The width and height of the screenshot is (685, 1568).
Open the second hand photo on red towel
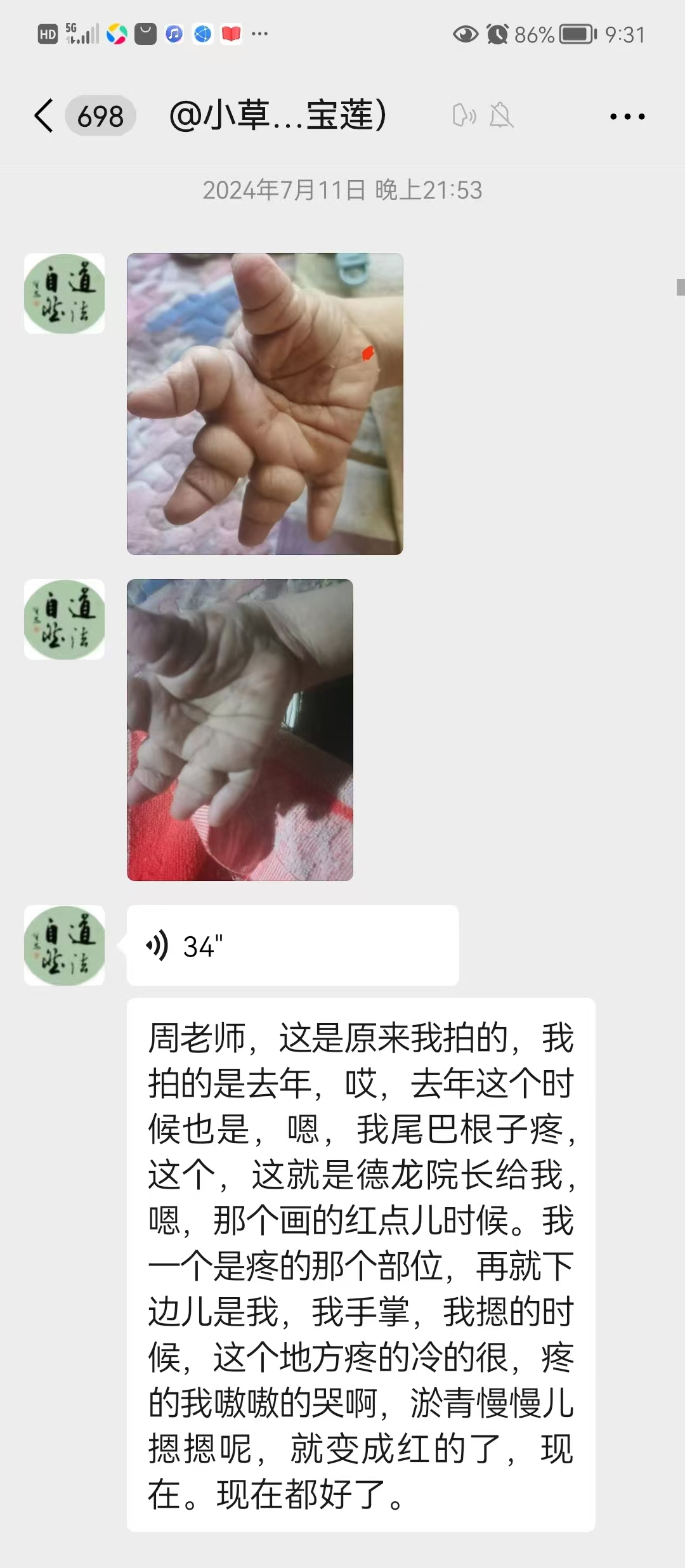240,729
